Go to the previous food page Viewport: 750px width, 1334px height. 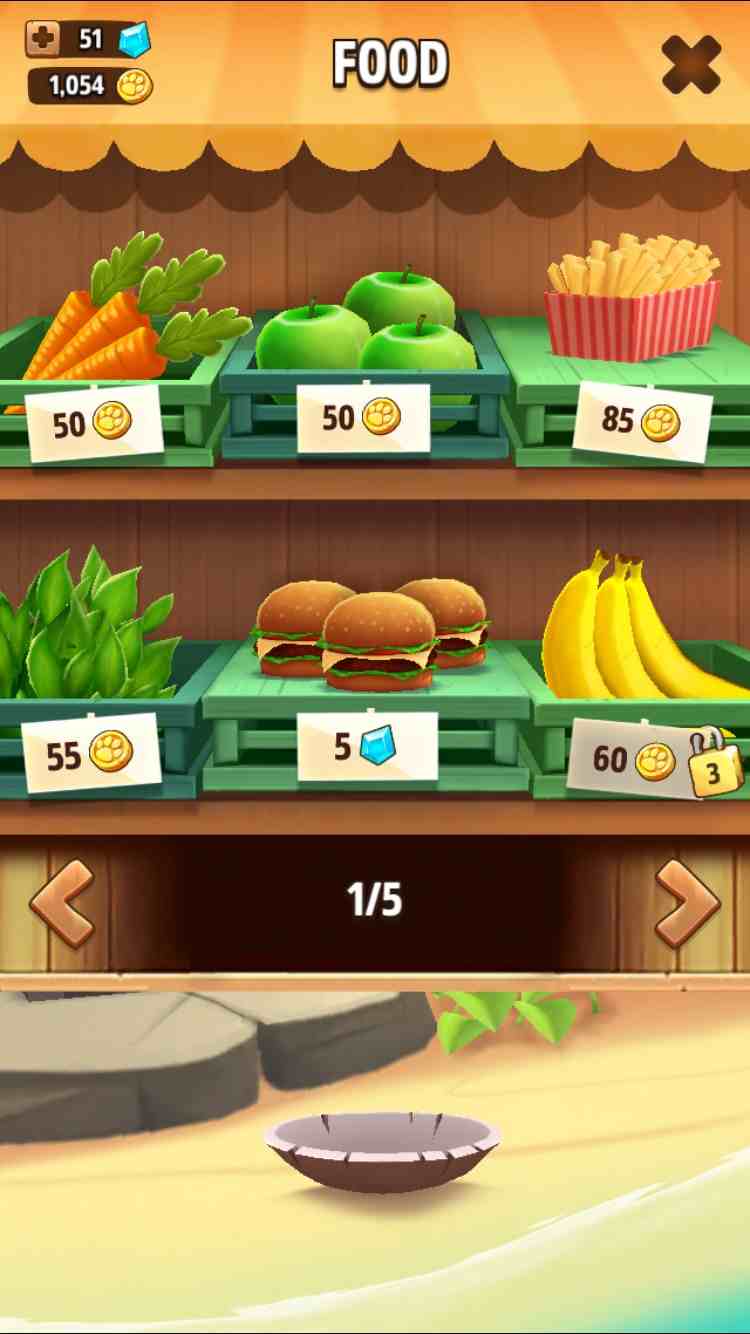point(63,903)
